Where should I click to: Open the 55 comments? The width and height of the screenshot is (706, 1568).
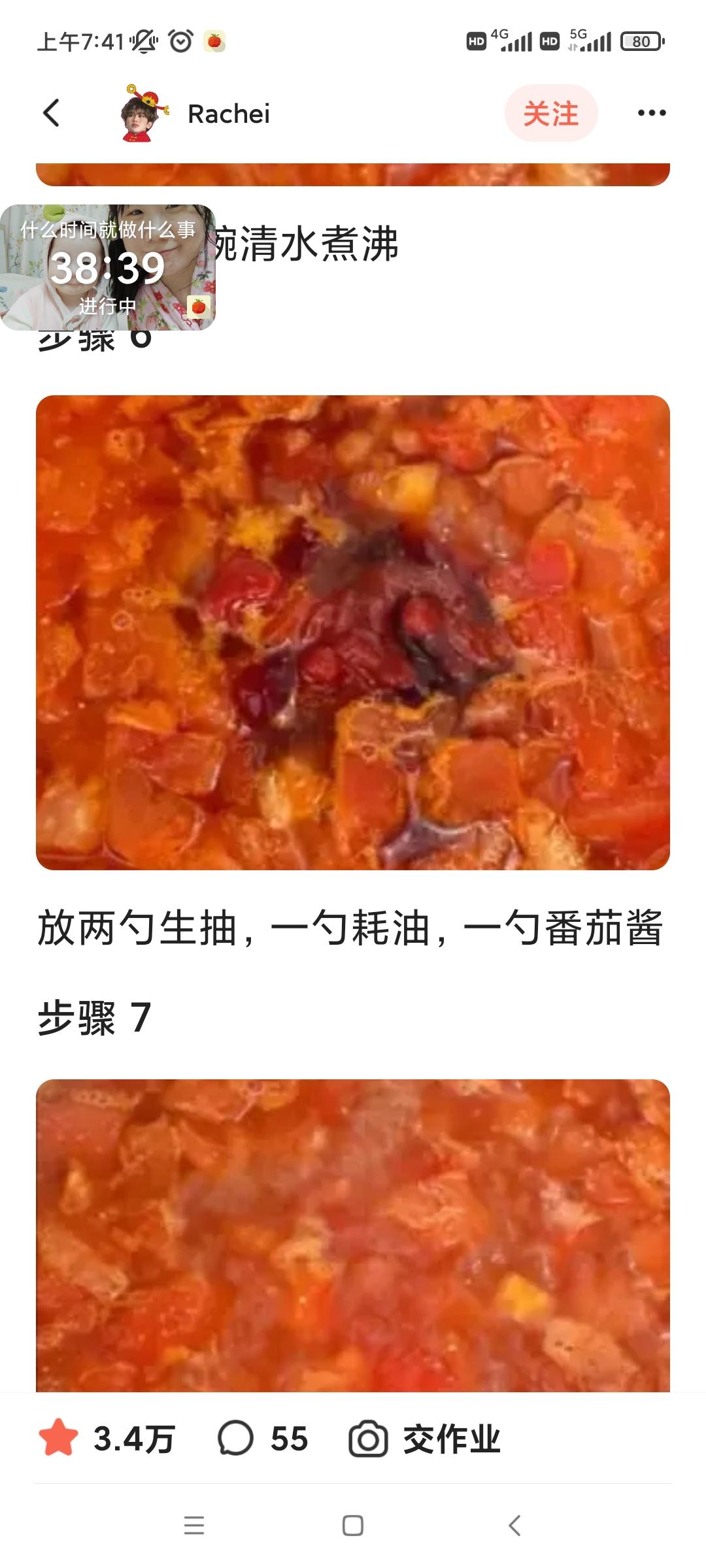(263, 1439)
